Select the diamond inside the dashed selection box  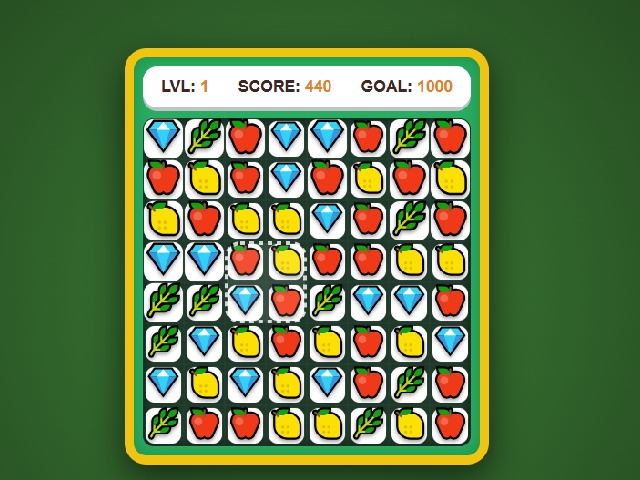(x=246, y=300)
